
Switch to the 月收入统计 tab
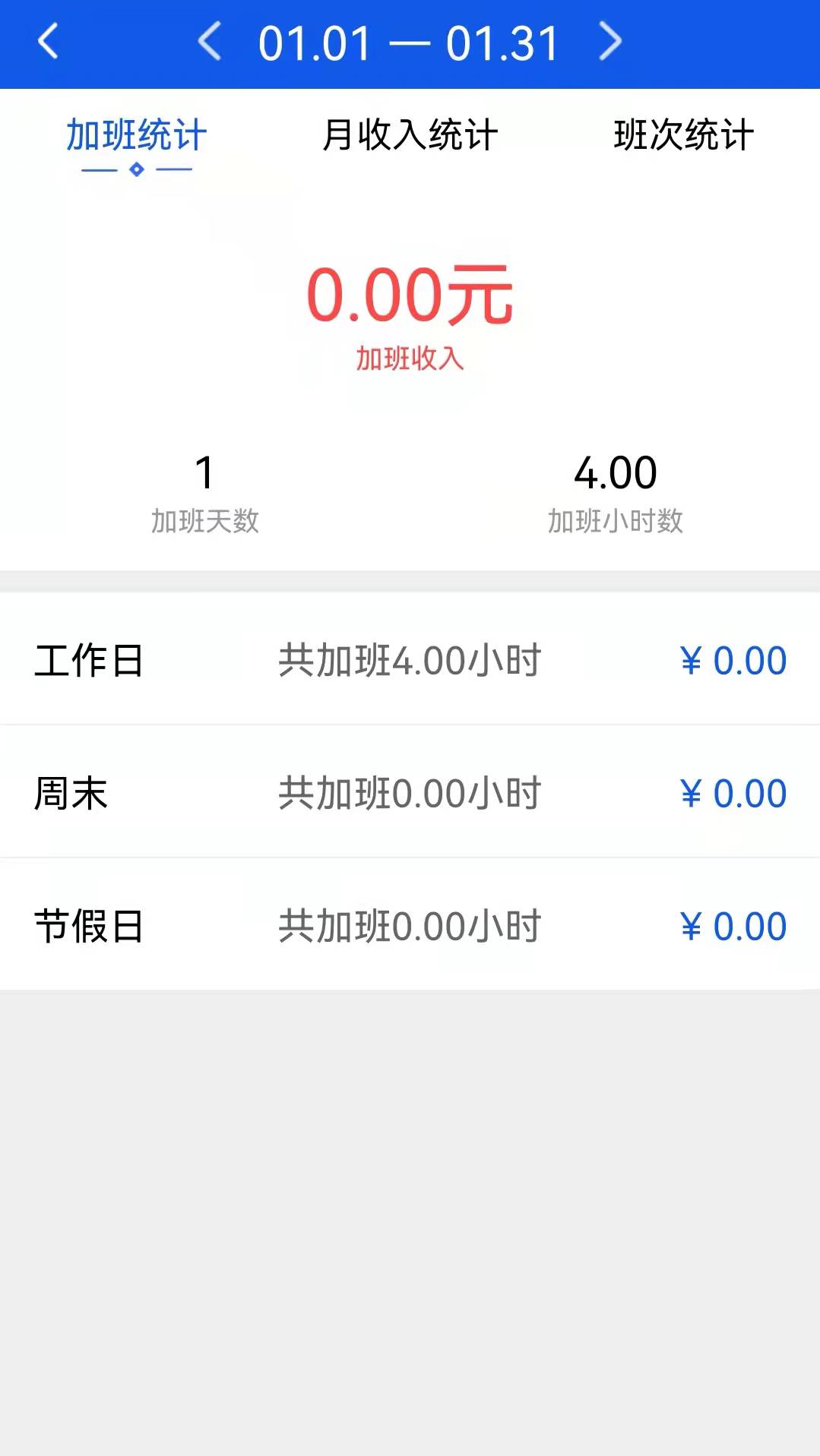coord(410,136)
